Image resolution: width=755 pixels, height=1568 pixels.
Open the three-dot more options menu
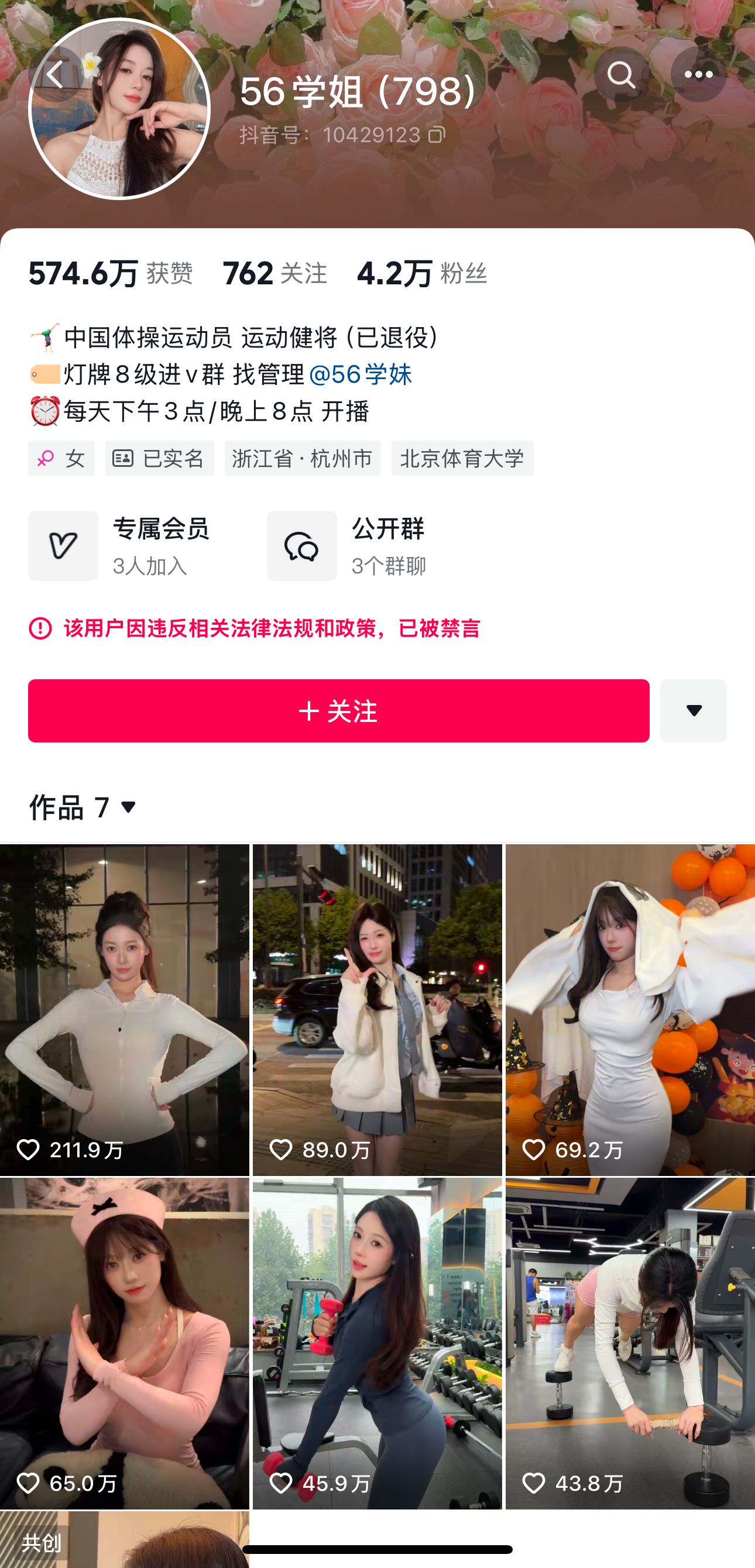pos(698,75)
